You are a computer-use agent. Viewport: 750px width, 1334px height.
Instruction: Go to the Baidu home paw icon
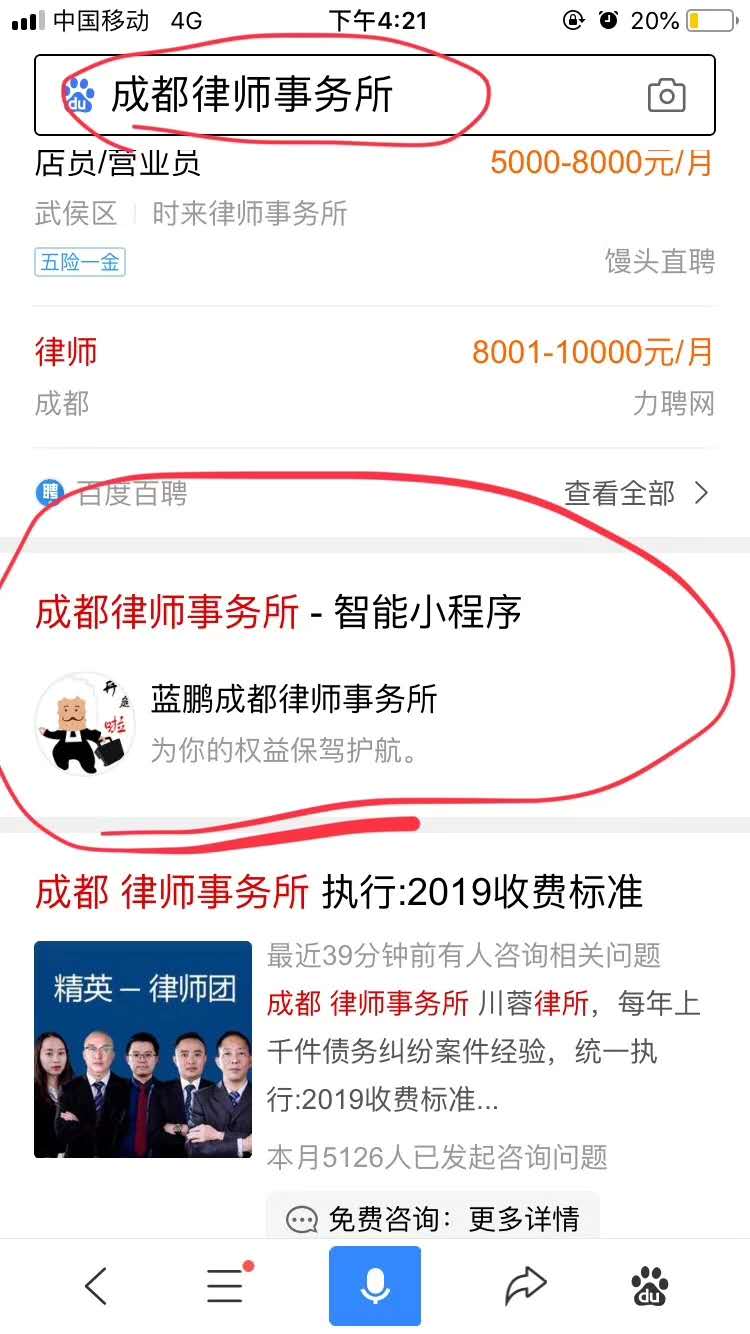click(650, 1286)
